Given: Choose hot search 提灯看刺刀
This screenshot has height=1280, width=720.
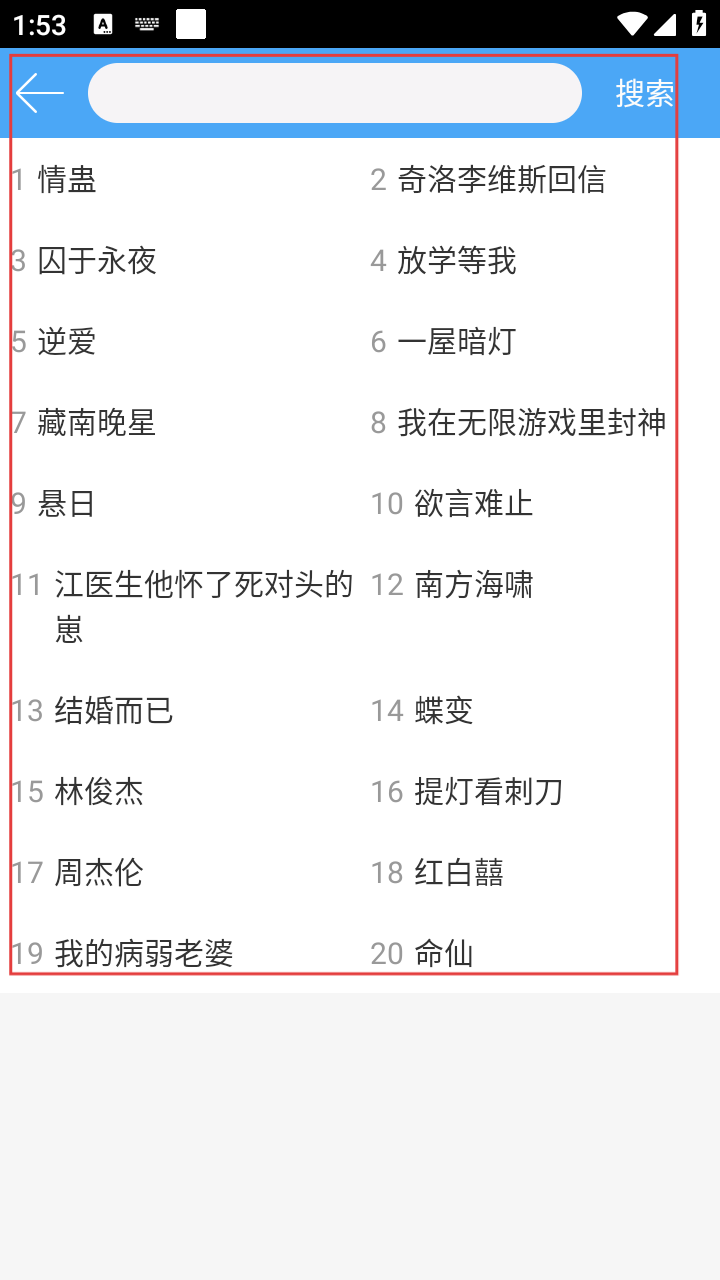Looking at the screenshot, I should [x=489, y=791].
